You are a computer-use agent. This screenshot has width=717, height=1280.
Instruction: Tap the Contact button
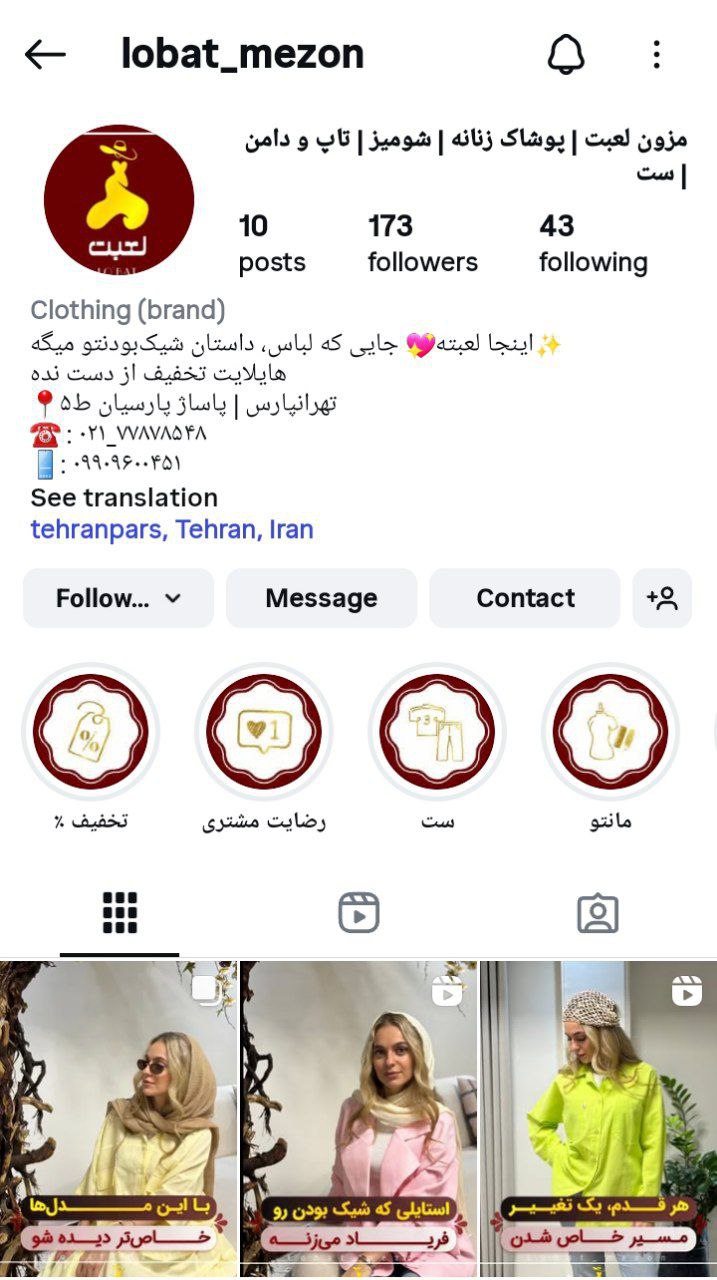click(x=525, y=598)
